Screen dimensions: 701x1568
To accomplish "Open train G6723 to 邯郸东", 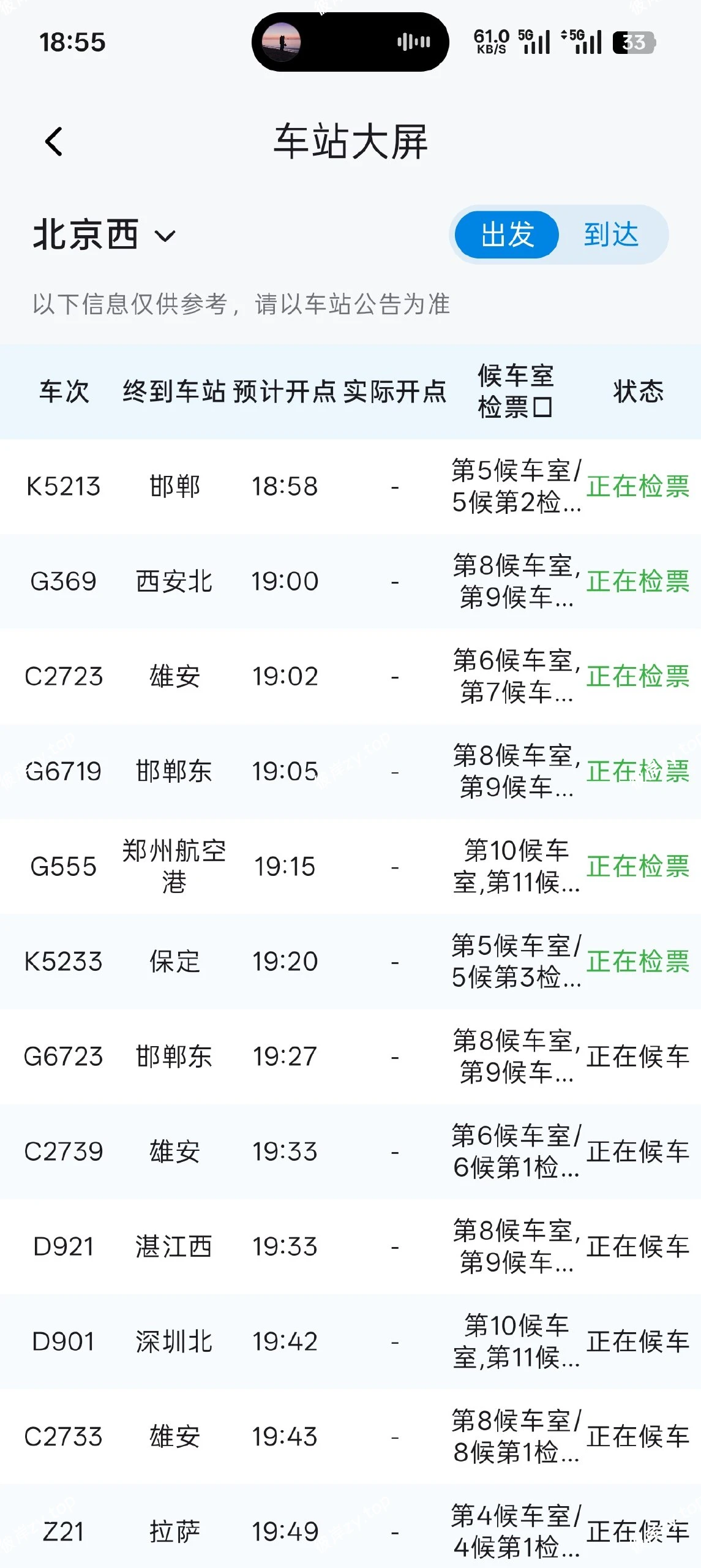I will tap(350, 1056).
